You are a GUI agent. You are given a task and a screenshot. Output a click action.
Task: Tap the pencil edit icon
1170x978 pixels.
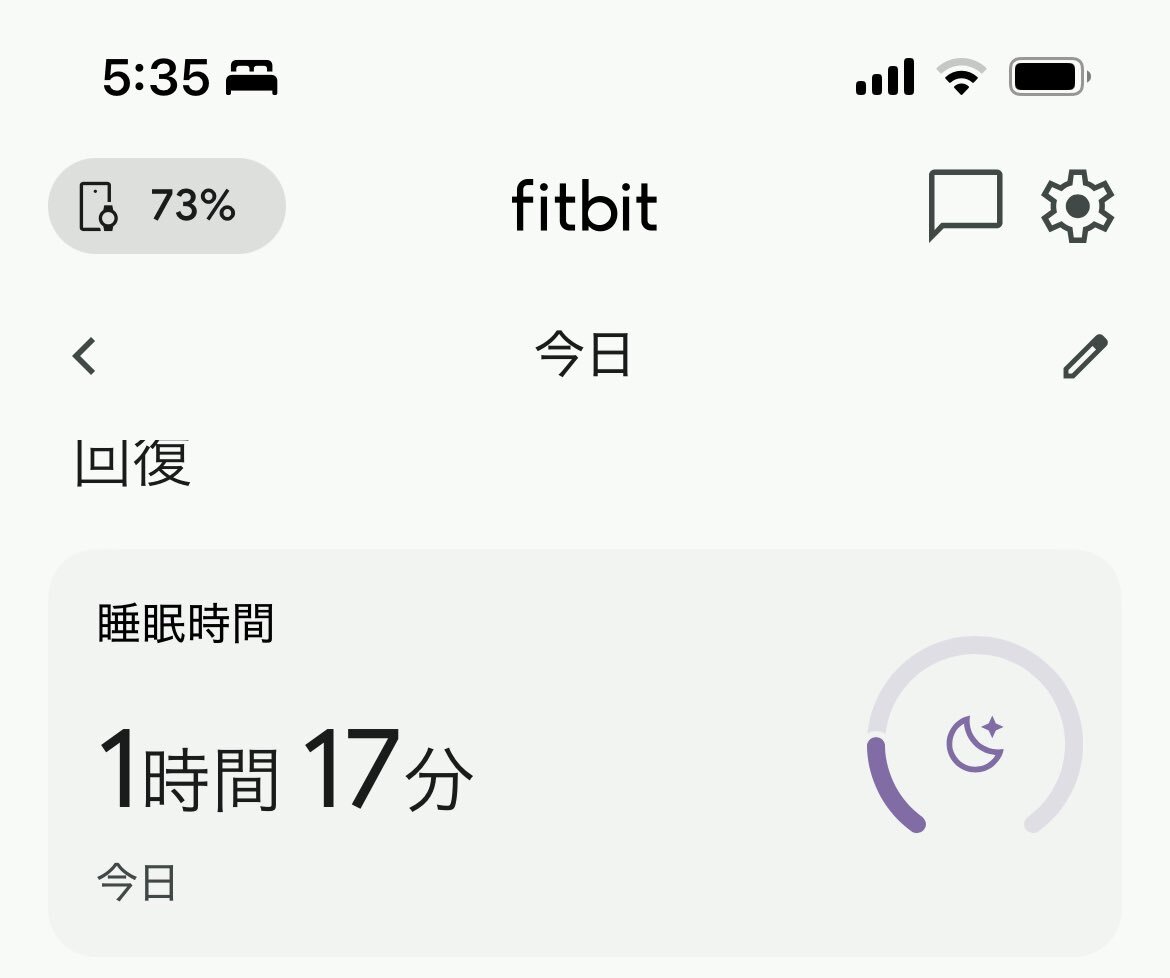pos(1085,356)
